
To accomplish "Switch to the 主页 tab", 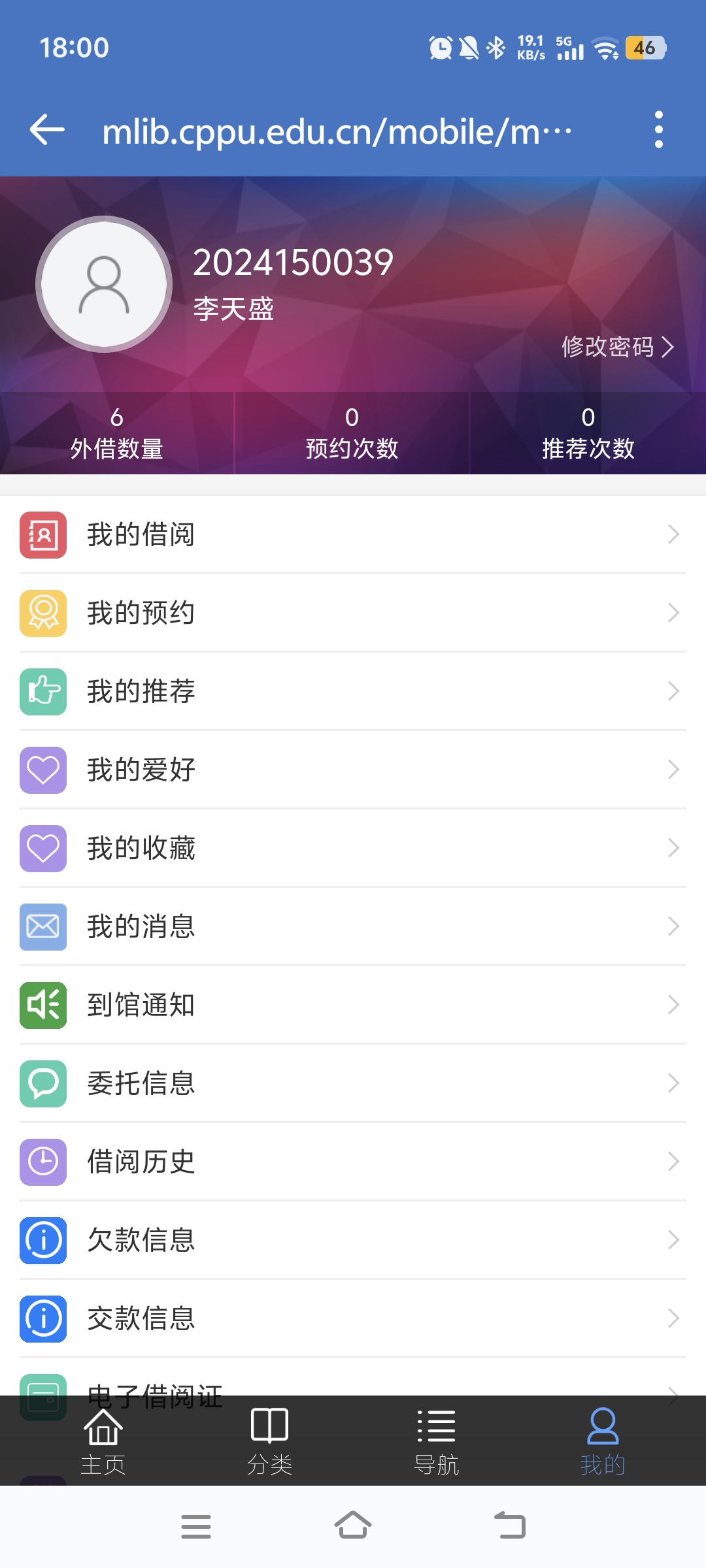I will pyautogui.click(x=103, y=1441).
